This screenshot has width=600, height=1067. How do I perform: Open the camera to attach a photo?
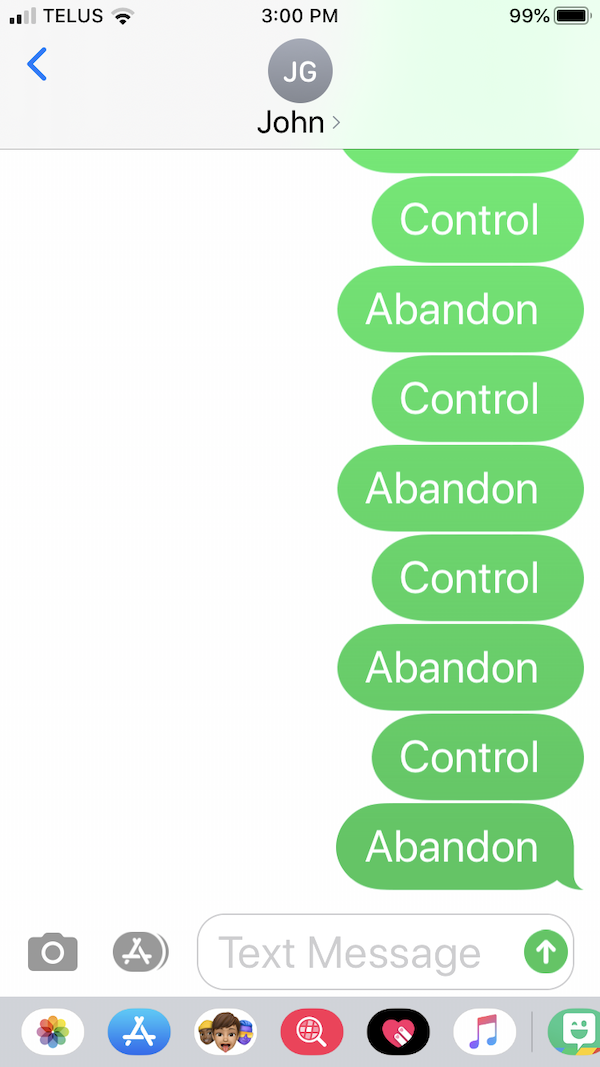pyautogui.click(x=53, y=952)
